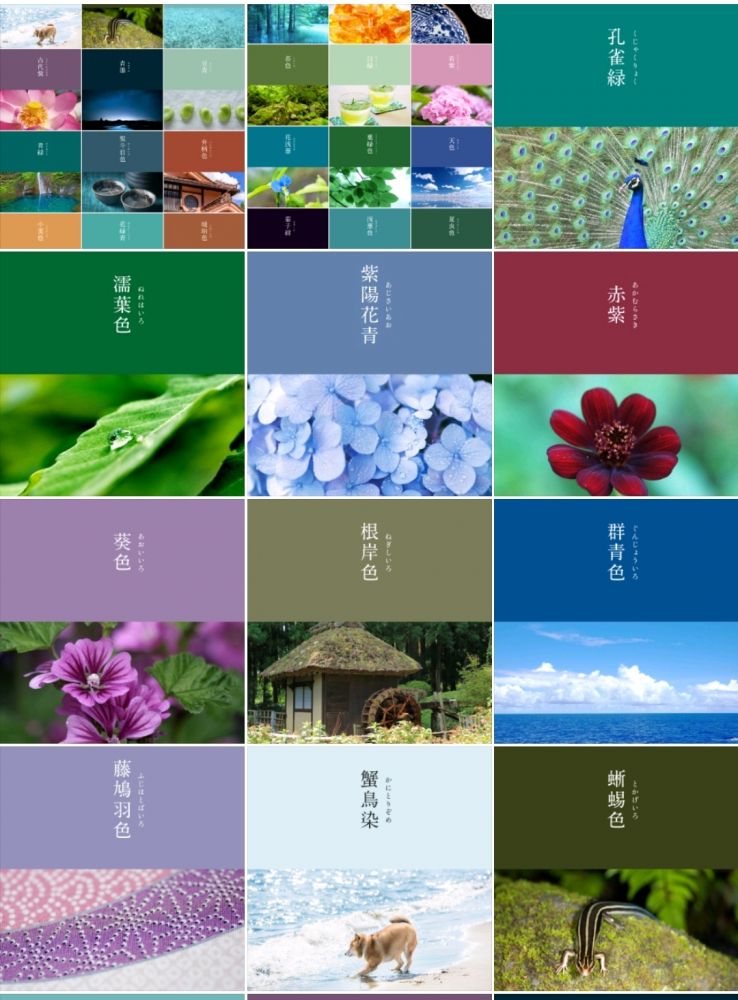Image resolution: width=738 pixels, height=1000 pixels.
Task: Open the 蟹鳥染 dog on beach post
Action: coord(369,867)
